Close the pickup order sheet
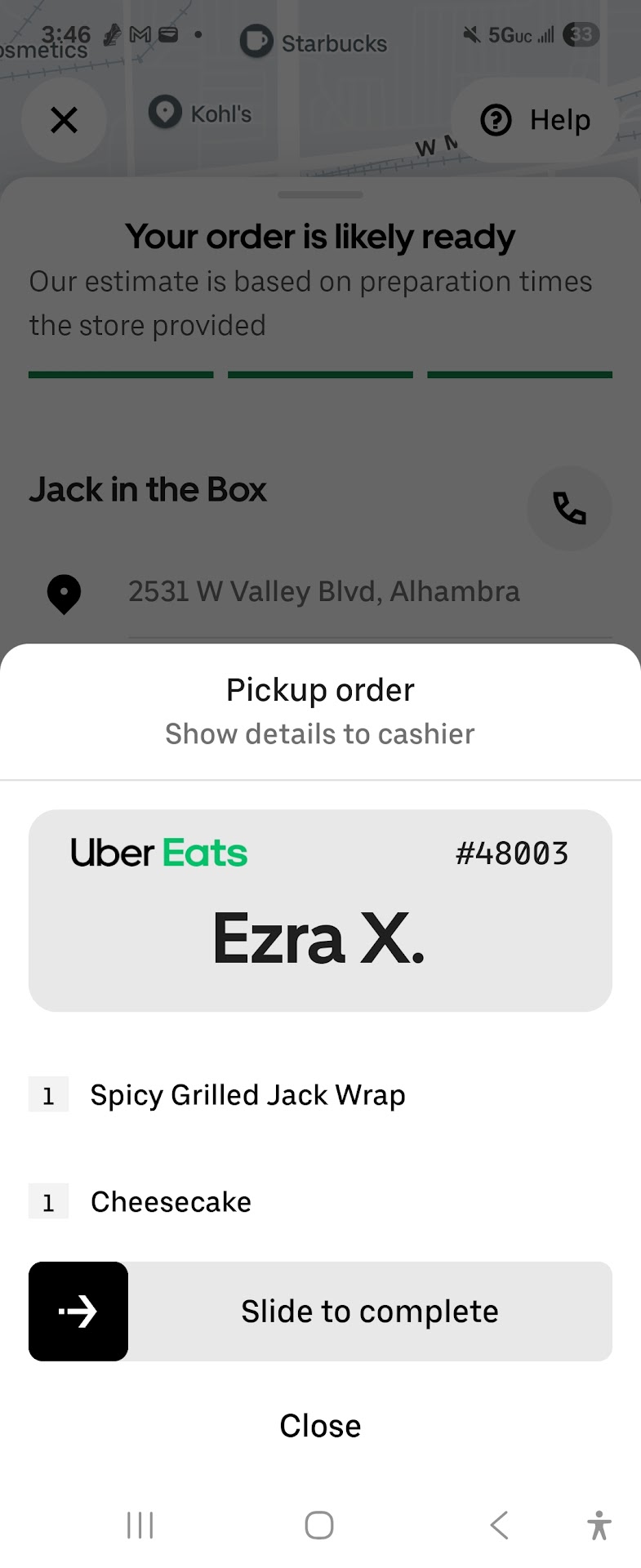This screenshot has height=1568, width=641. click(320, 1426)
